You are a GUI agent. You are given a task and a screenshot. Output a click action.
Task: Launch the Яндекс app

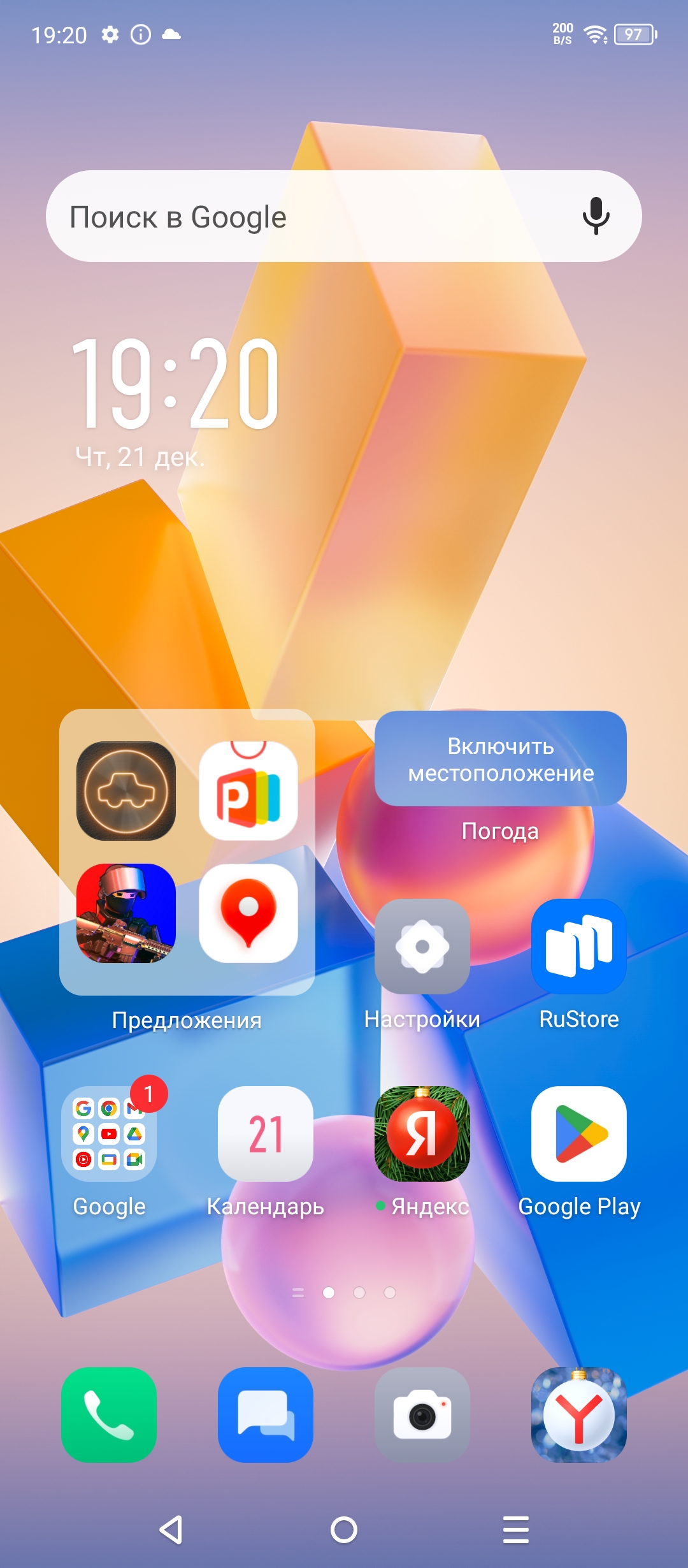tap(422, 1135)
